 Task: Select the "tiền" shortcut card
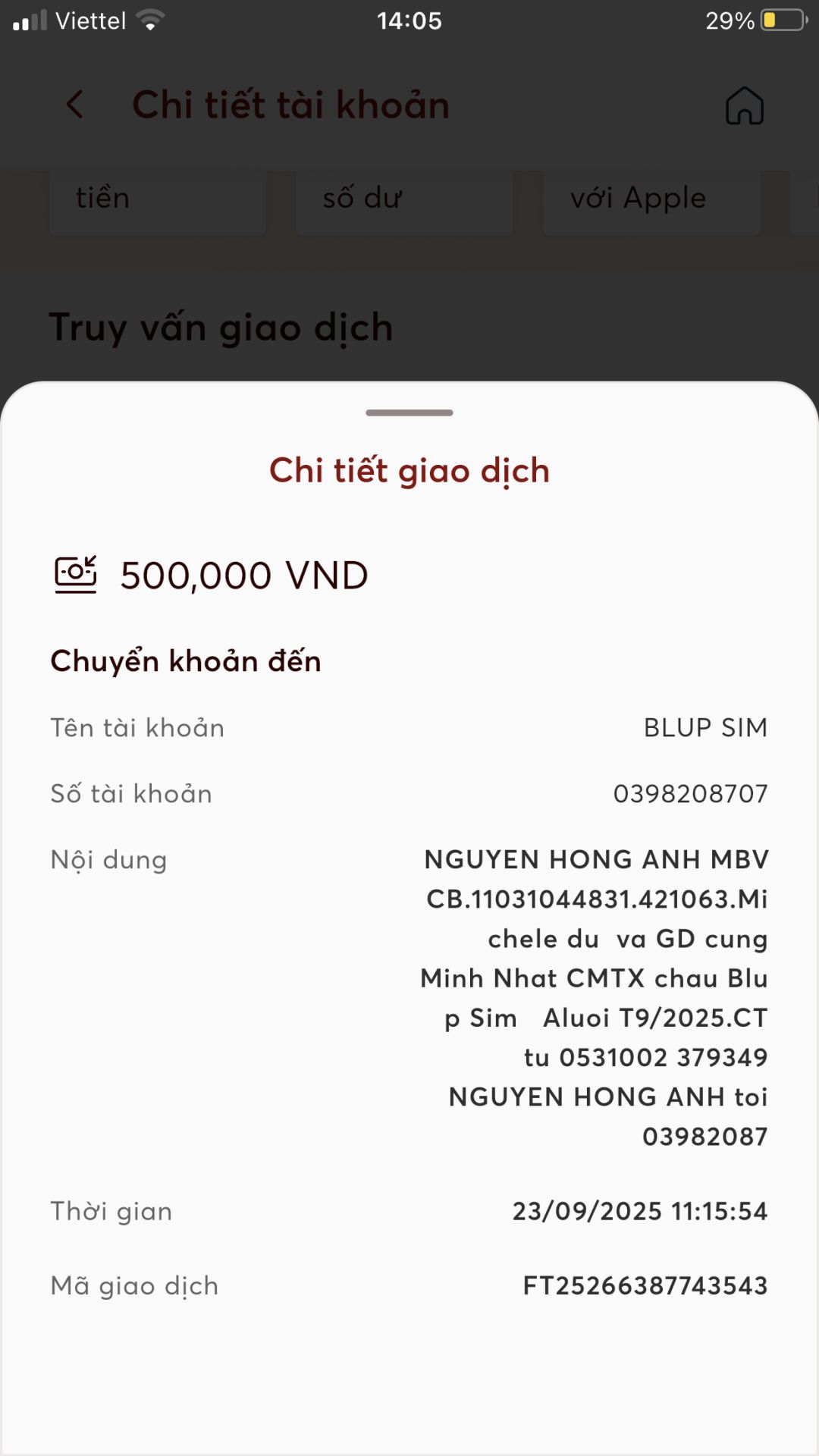pyautogui.click(x=158, y=200)
